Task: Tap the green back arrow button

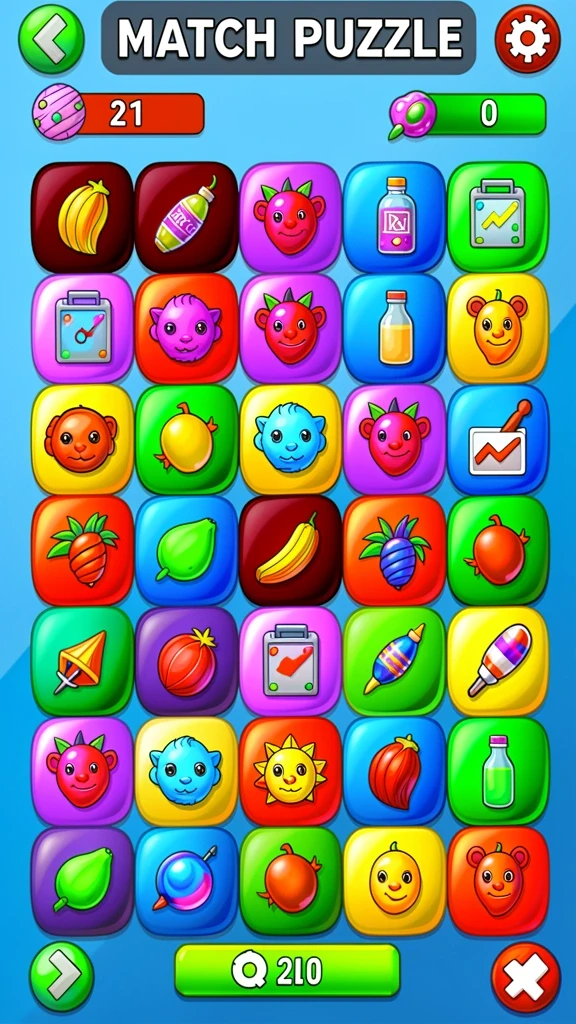Action: (52, 39)
